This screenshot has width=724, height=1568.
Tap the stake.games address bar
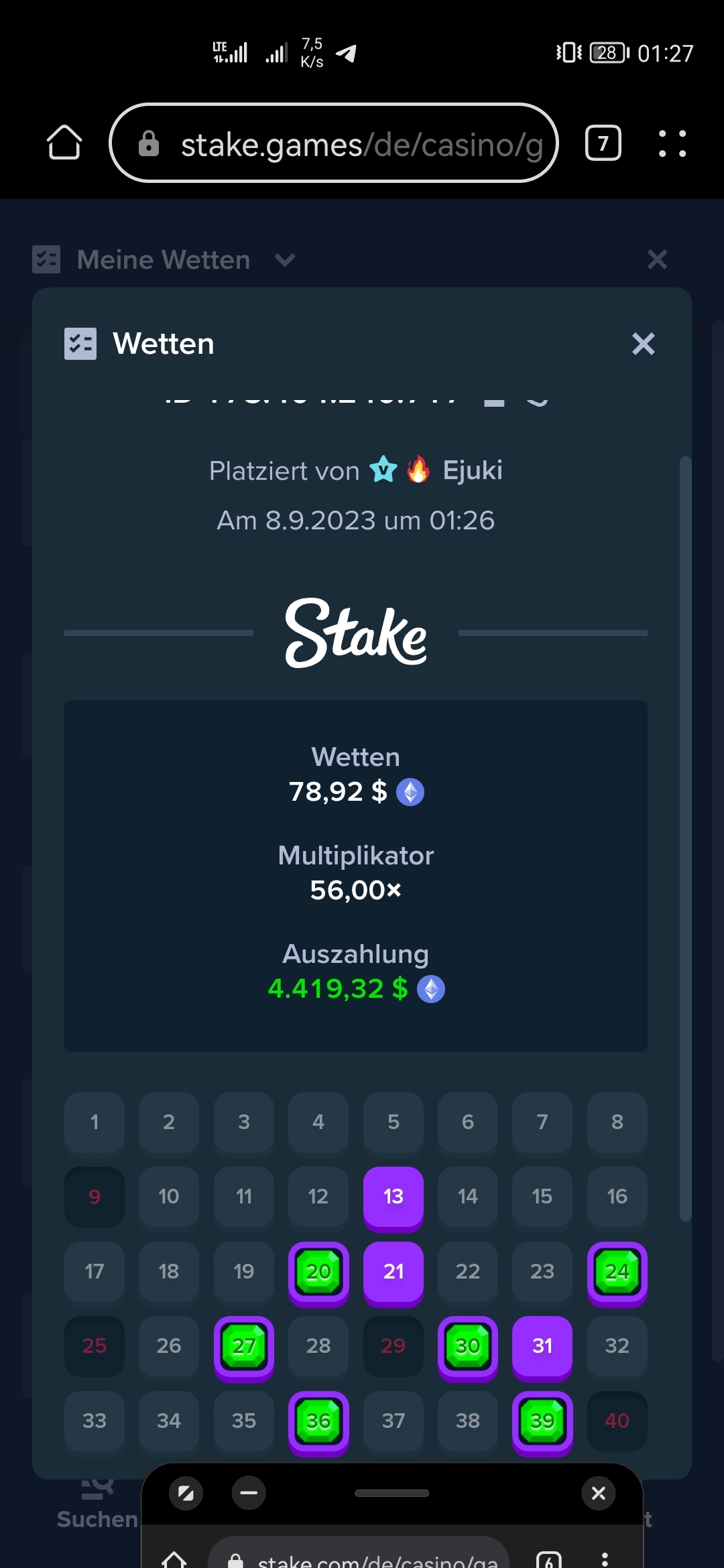(x=334, y=143)
